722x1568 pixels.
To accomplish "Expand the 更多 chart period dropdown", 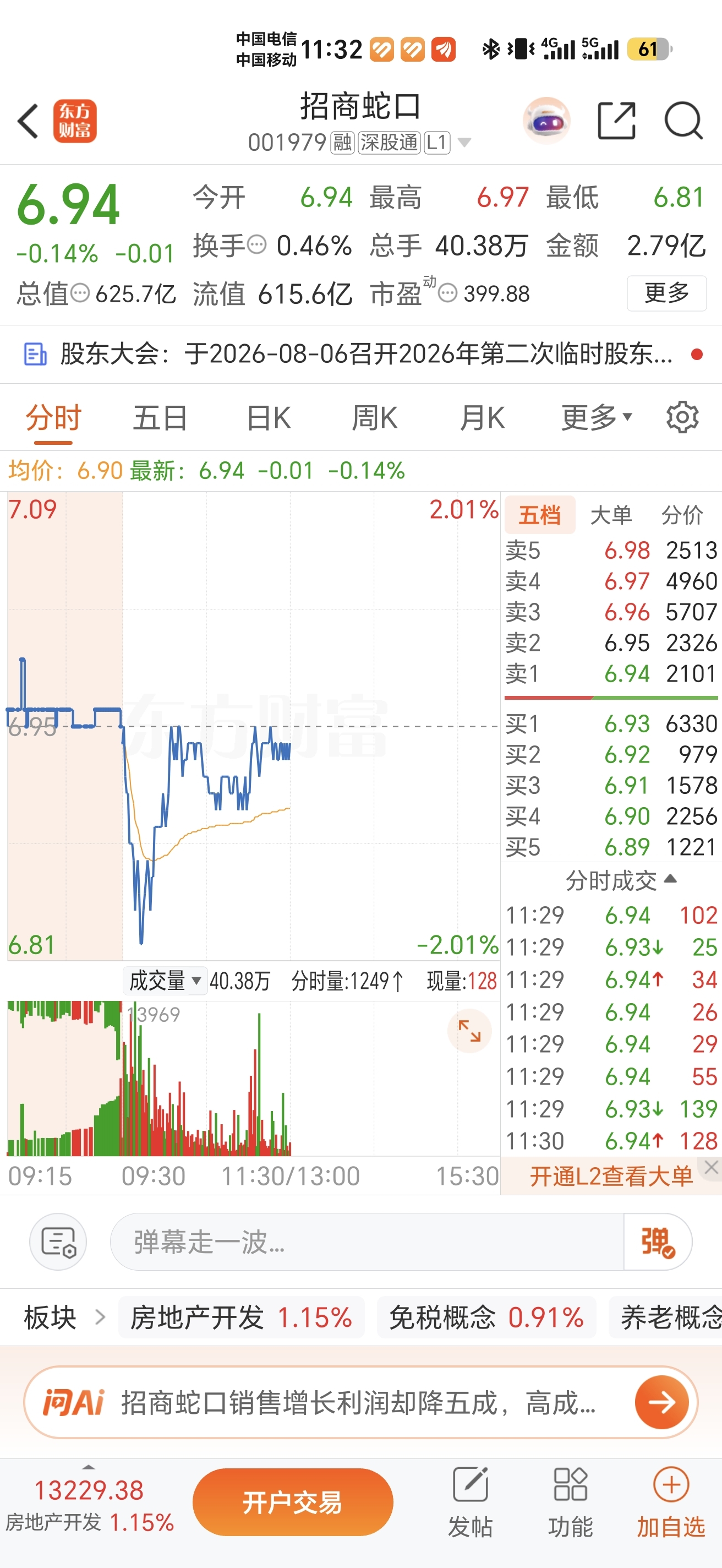I will 596,418.
